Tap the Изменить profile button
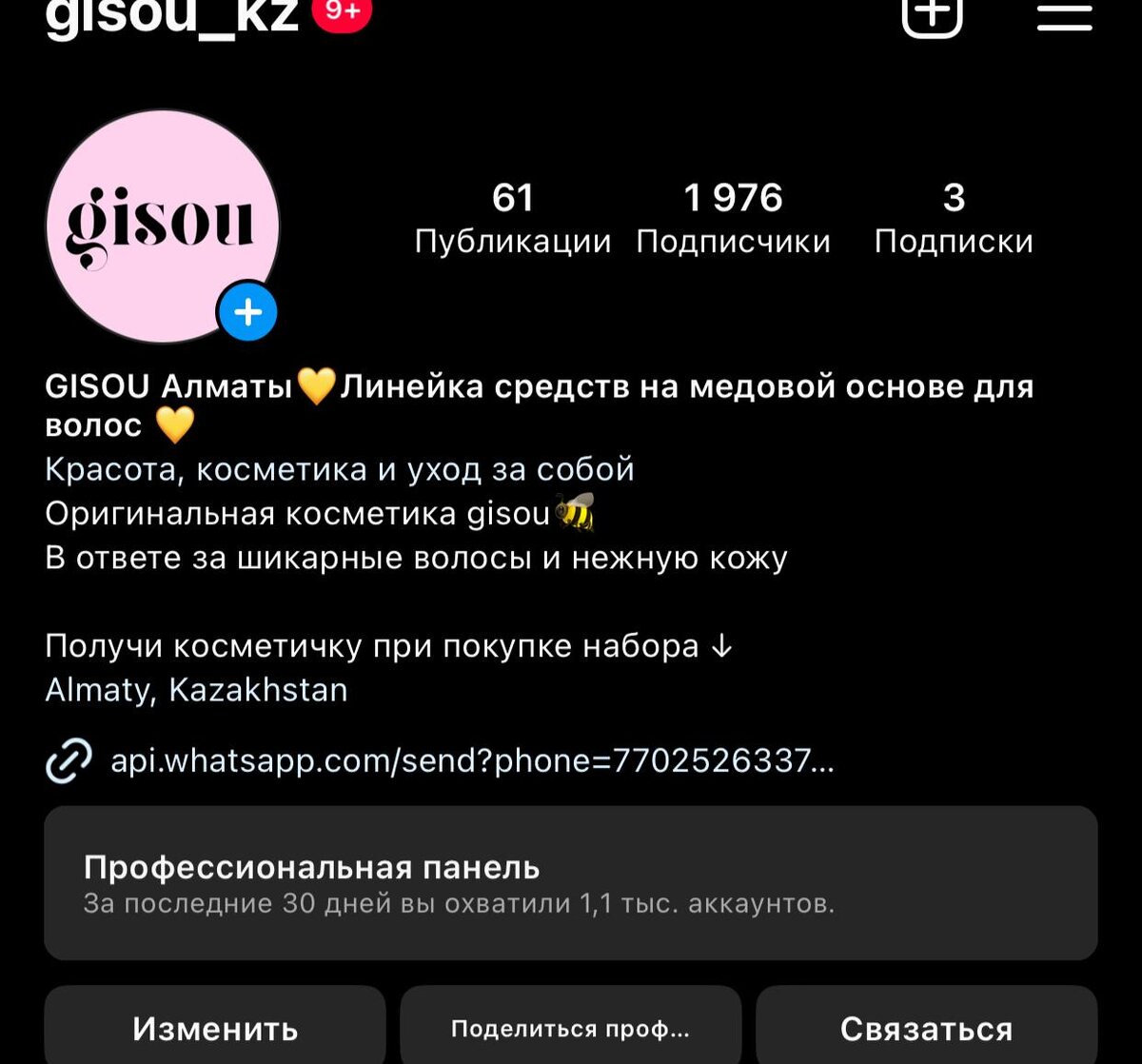 click(x=215, y=1028)
